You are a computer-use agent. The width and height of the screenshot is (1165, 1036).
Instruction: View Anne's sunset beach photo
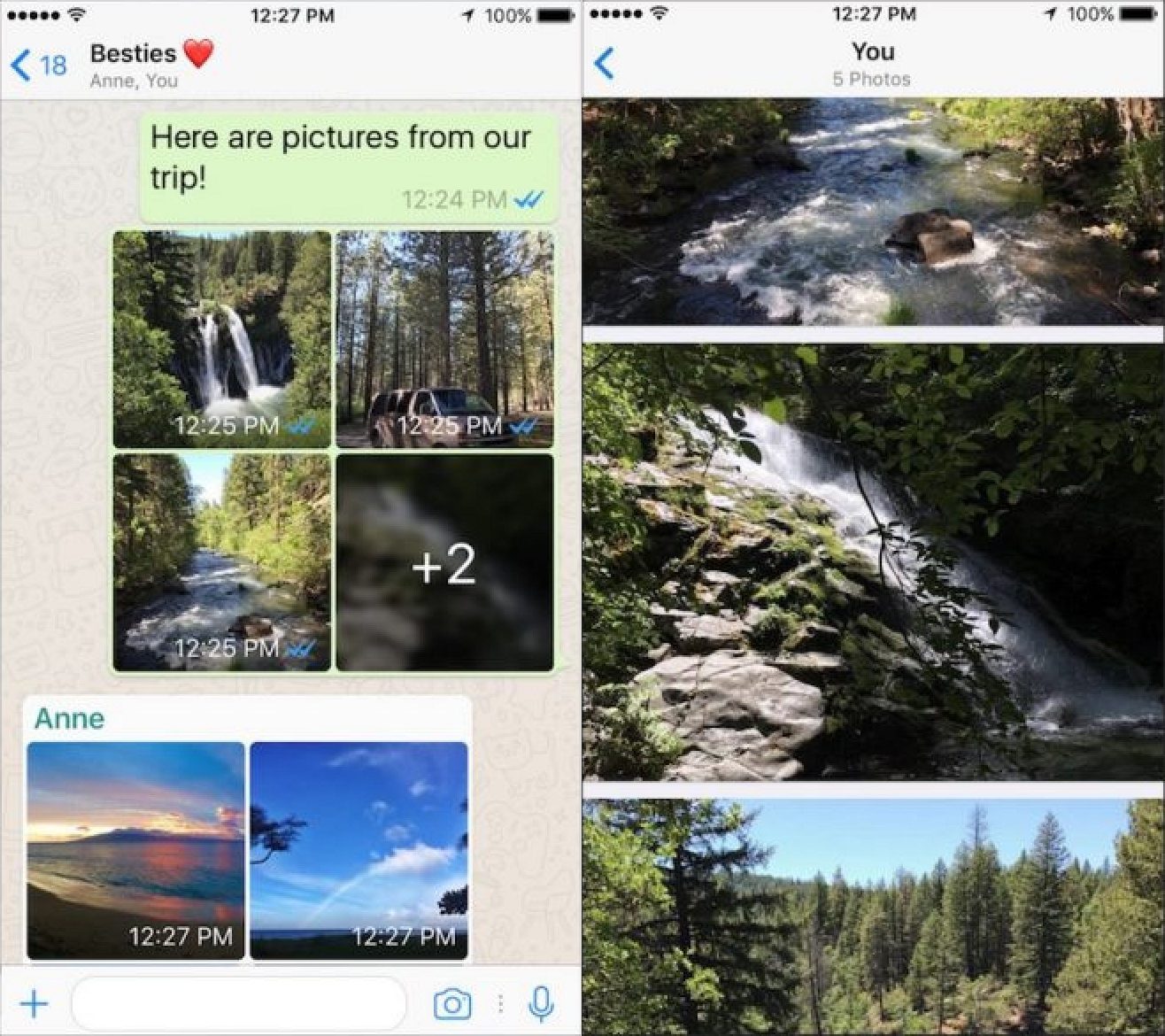coord(136,850)
